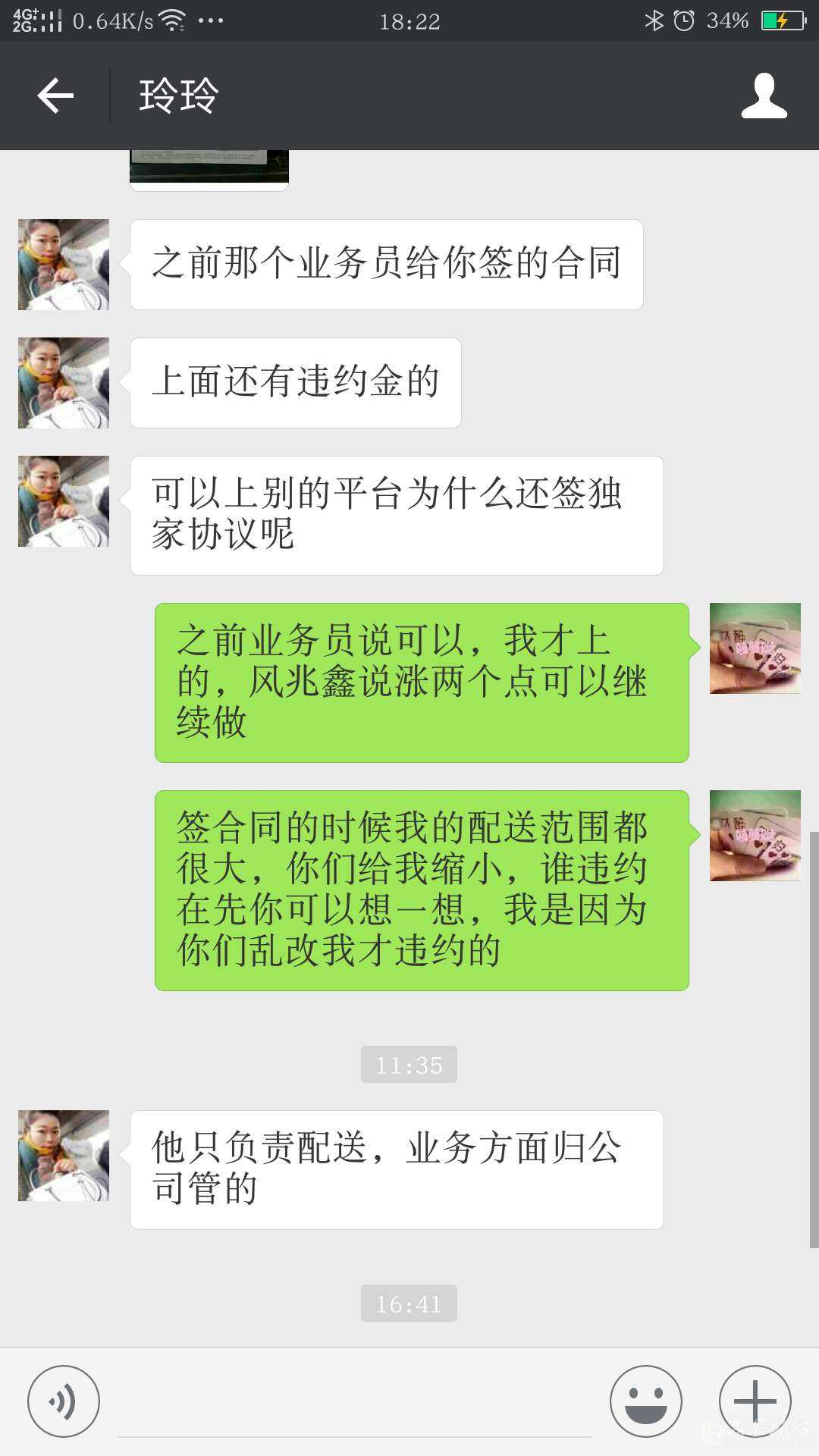Viewport: 819px width, 1456px height.
Task: Open chat info via the profile icon
Action: click(764, 96)
